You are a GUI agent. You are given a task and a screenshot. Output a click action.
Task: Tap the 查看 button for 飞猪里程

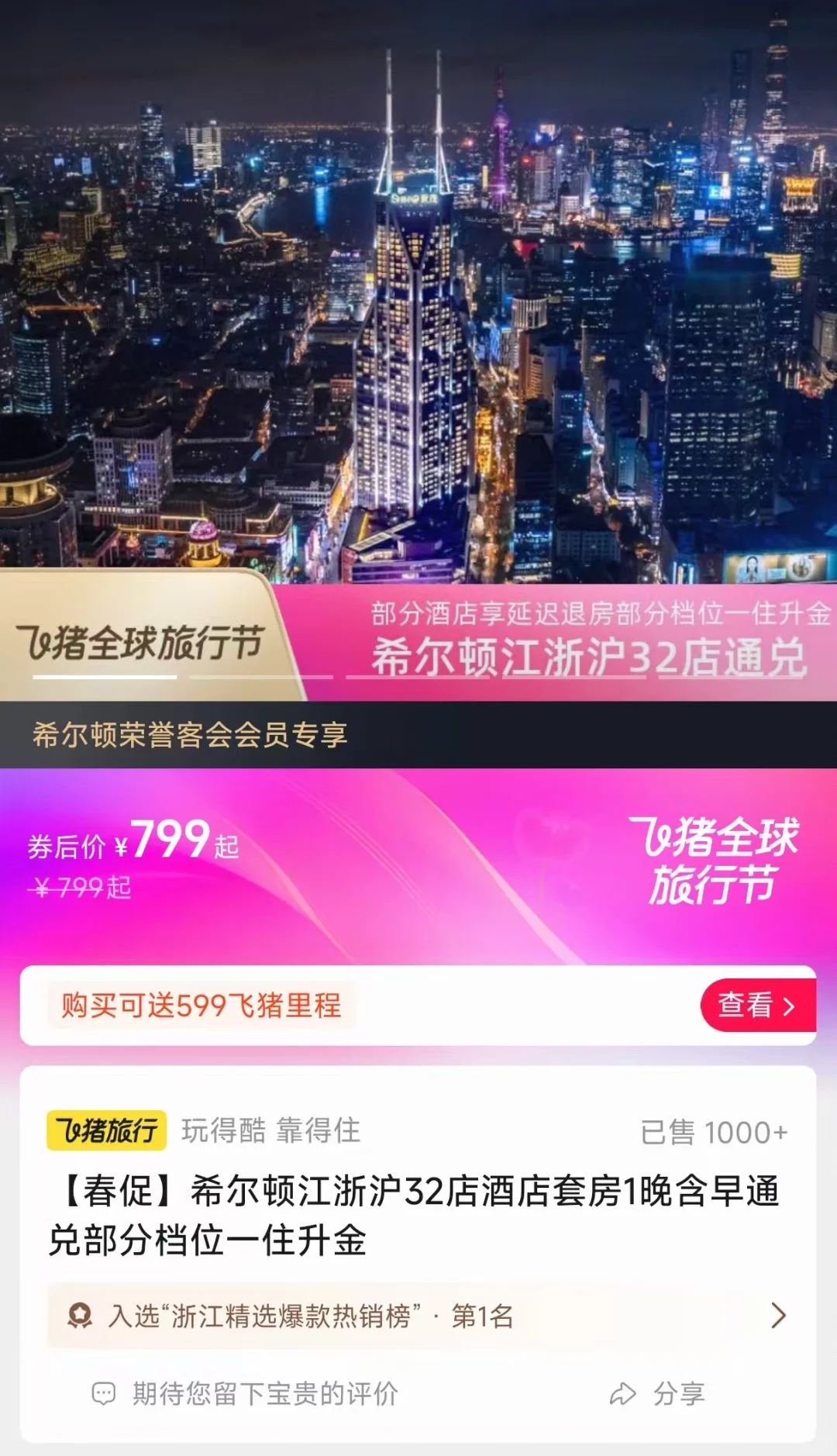point(756,1006)
